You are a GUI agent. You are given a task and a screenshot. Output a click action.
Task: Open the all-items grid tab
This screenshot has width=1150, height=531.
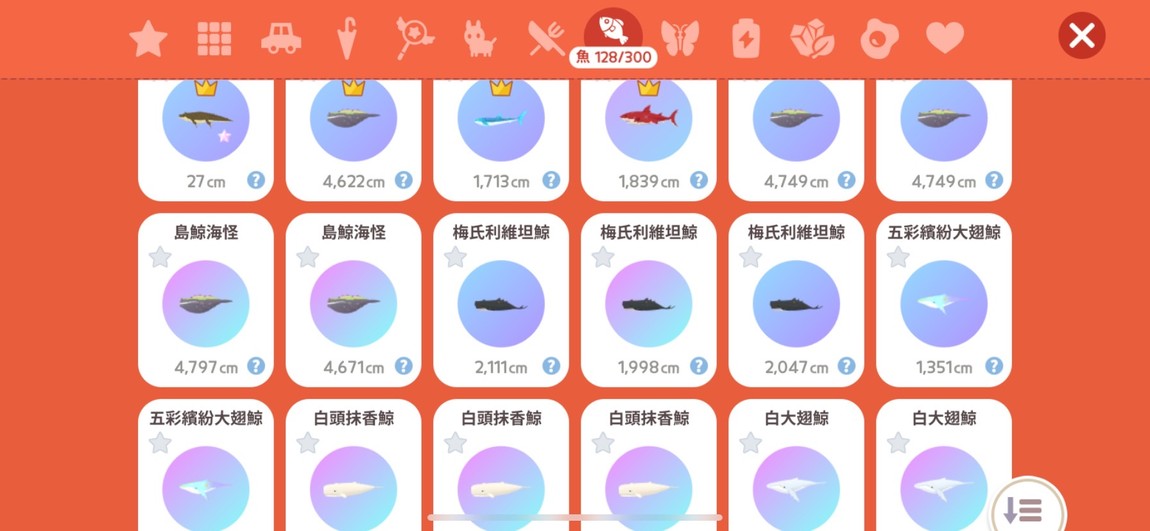[x=214, y=39]
